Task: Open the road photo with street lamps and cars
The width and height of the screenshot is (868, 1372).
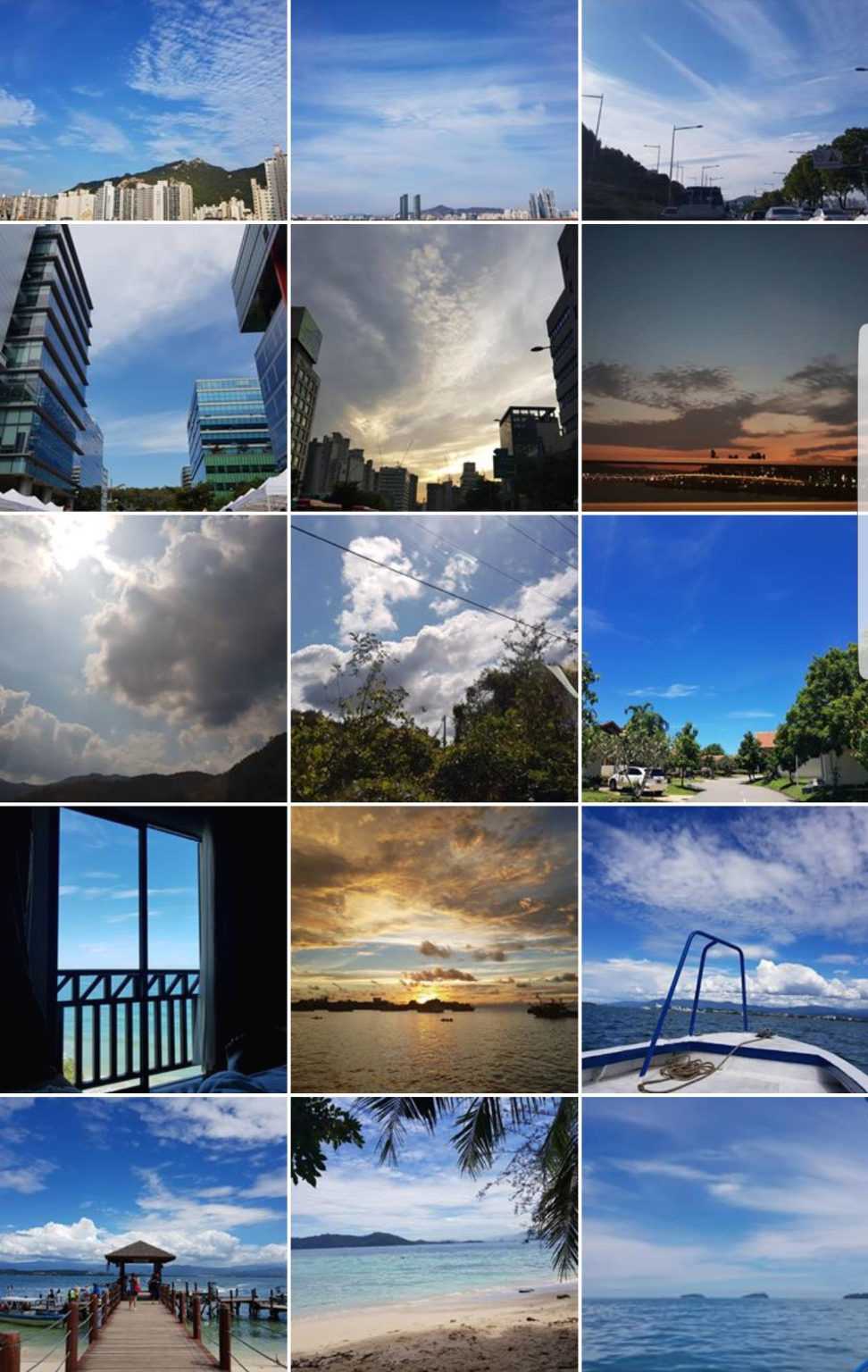Action: (x=724, y=110)
